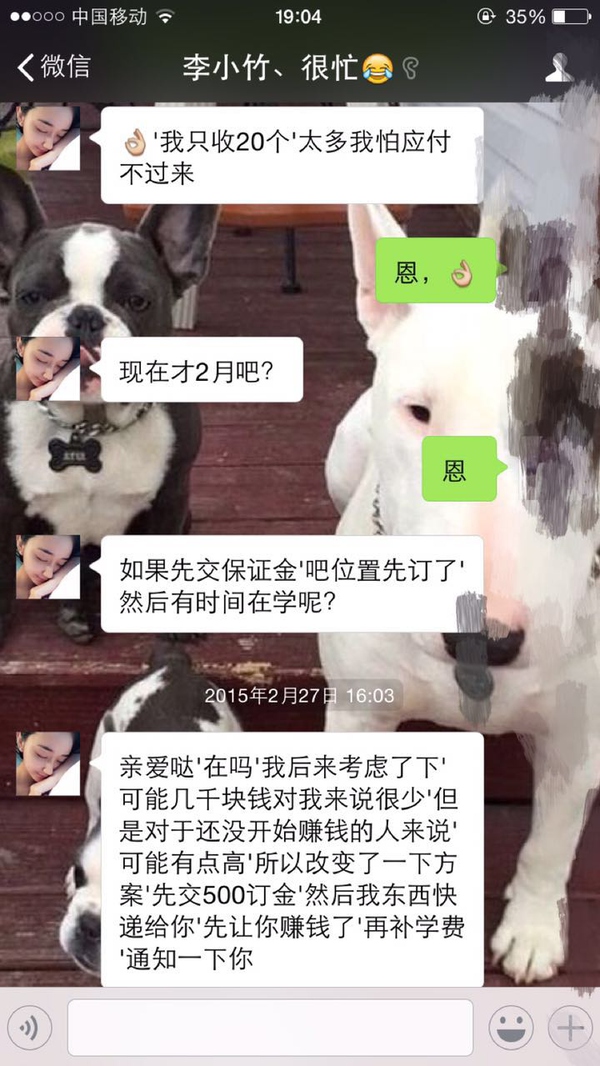Open the emoji sticker panel
This screenshot has height=1066, width=600.
click(510, 1028)
